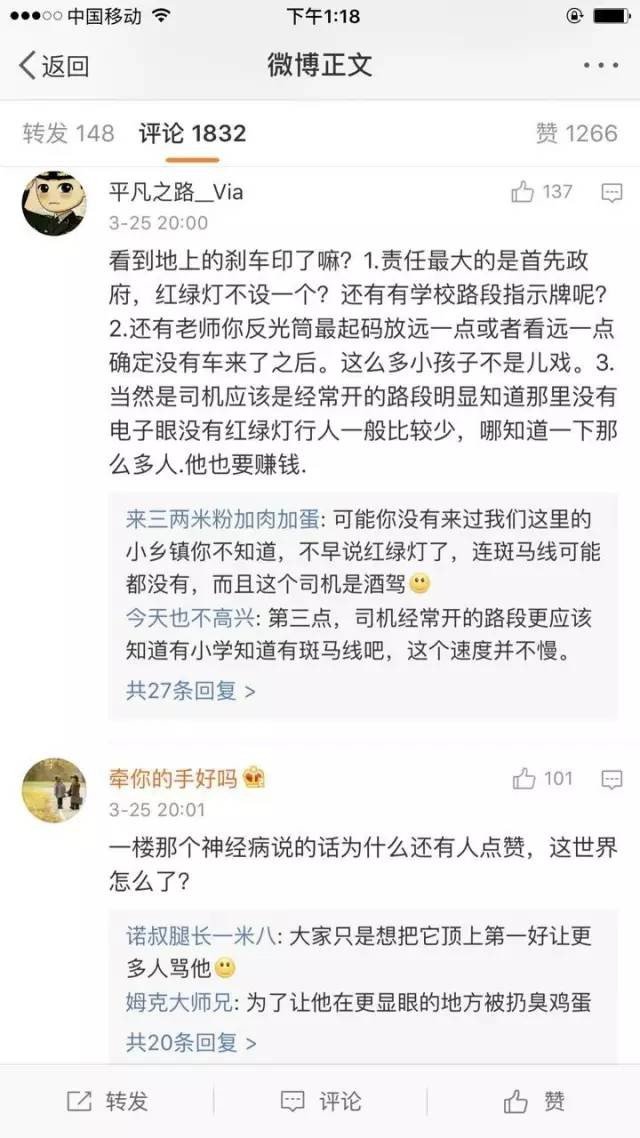
Task: Open the three-dot overflow menu
Action: click(600, 66)
